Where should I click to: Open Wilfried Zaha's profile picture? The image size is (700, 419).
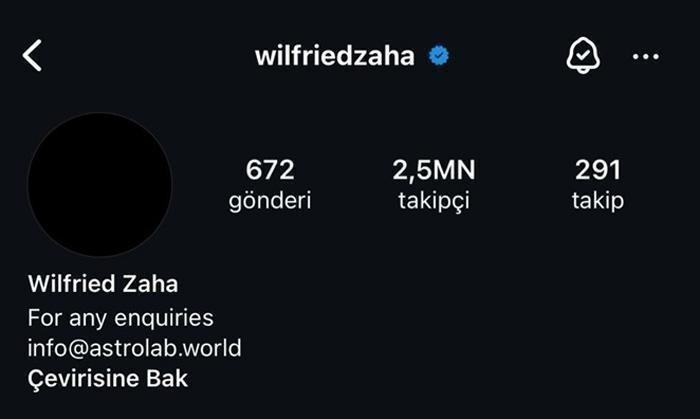[100, 184]
